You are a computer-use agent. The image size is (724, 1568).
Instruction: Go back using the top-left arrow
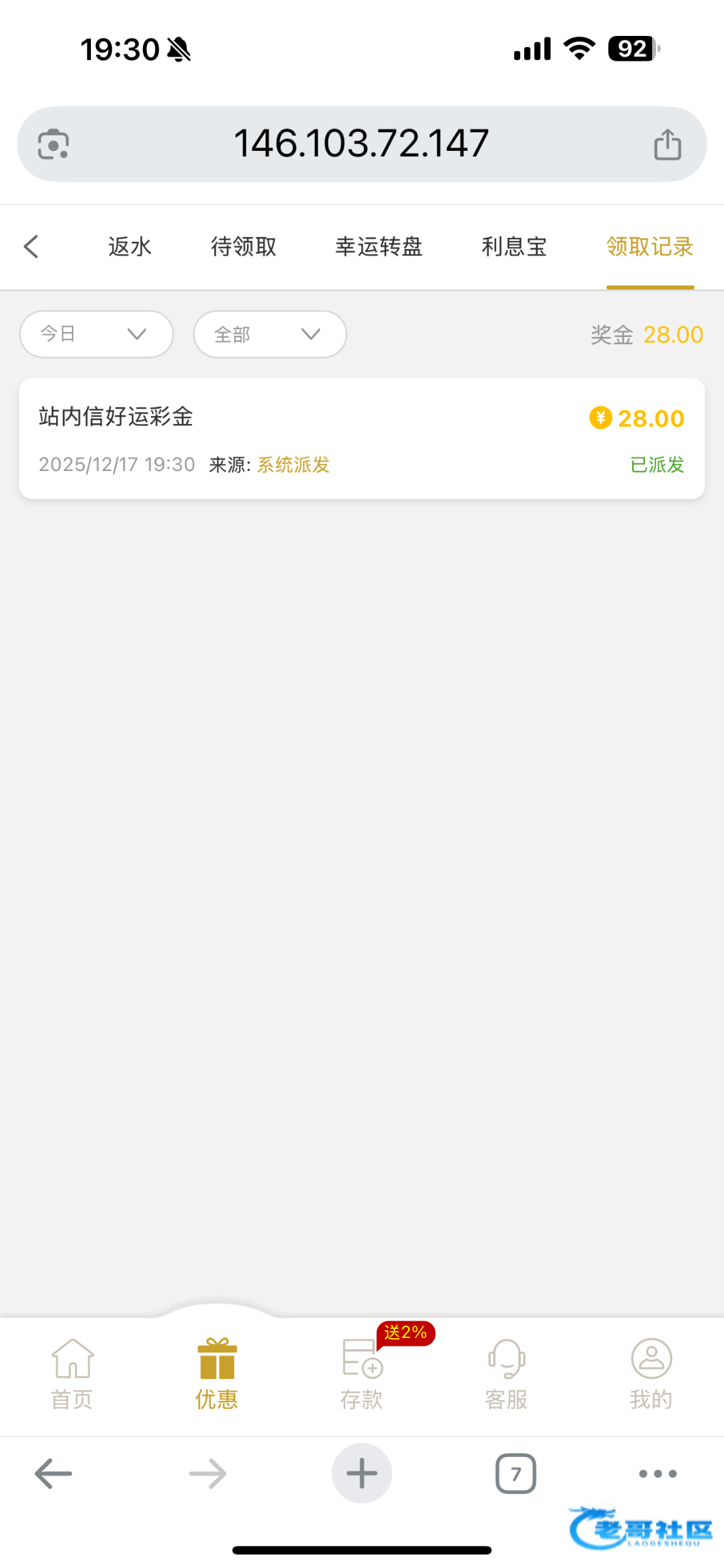click(x=31, y=247)
